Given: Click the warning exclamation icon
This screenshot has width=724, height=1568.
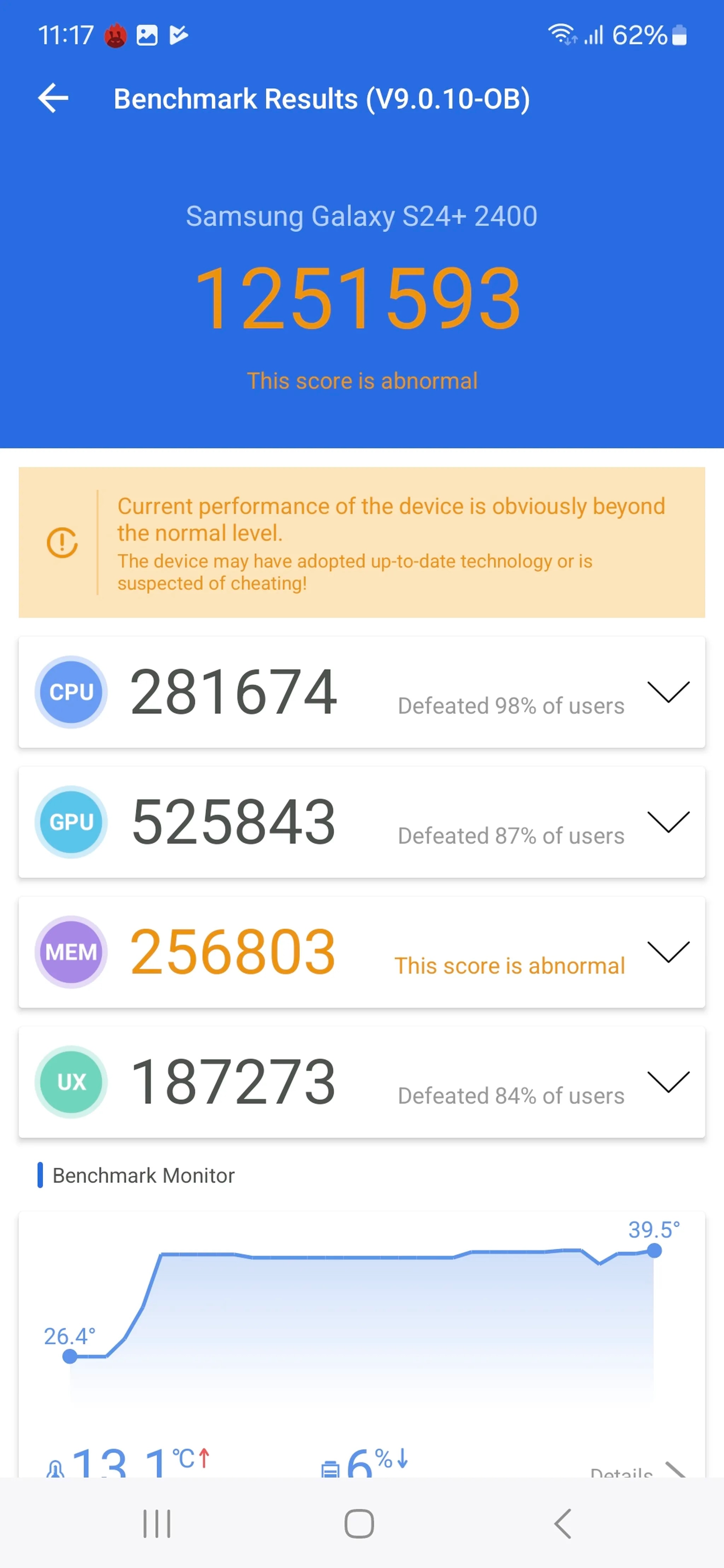Looking at the screenshot, I should (62, 544).
